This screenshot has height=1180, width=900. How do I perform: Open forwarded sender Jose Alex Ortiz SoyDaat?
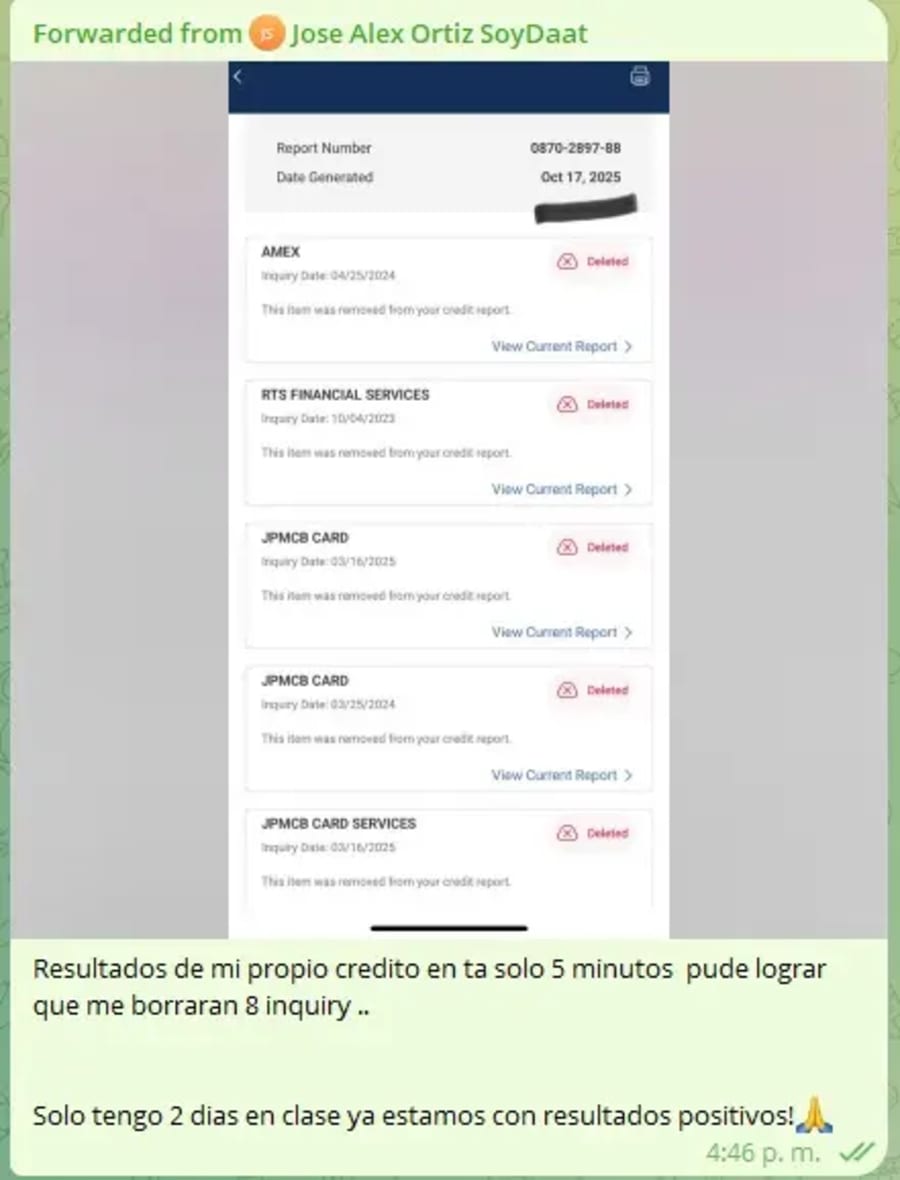[x=438, y=34]
